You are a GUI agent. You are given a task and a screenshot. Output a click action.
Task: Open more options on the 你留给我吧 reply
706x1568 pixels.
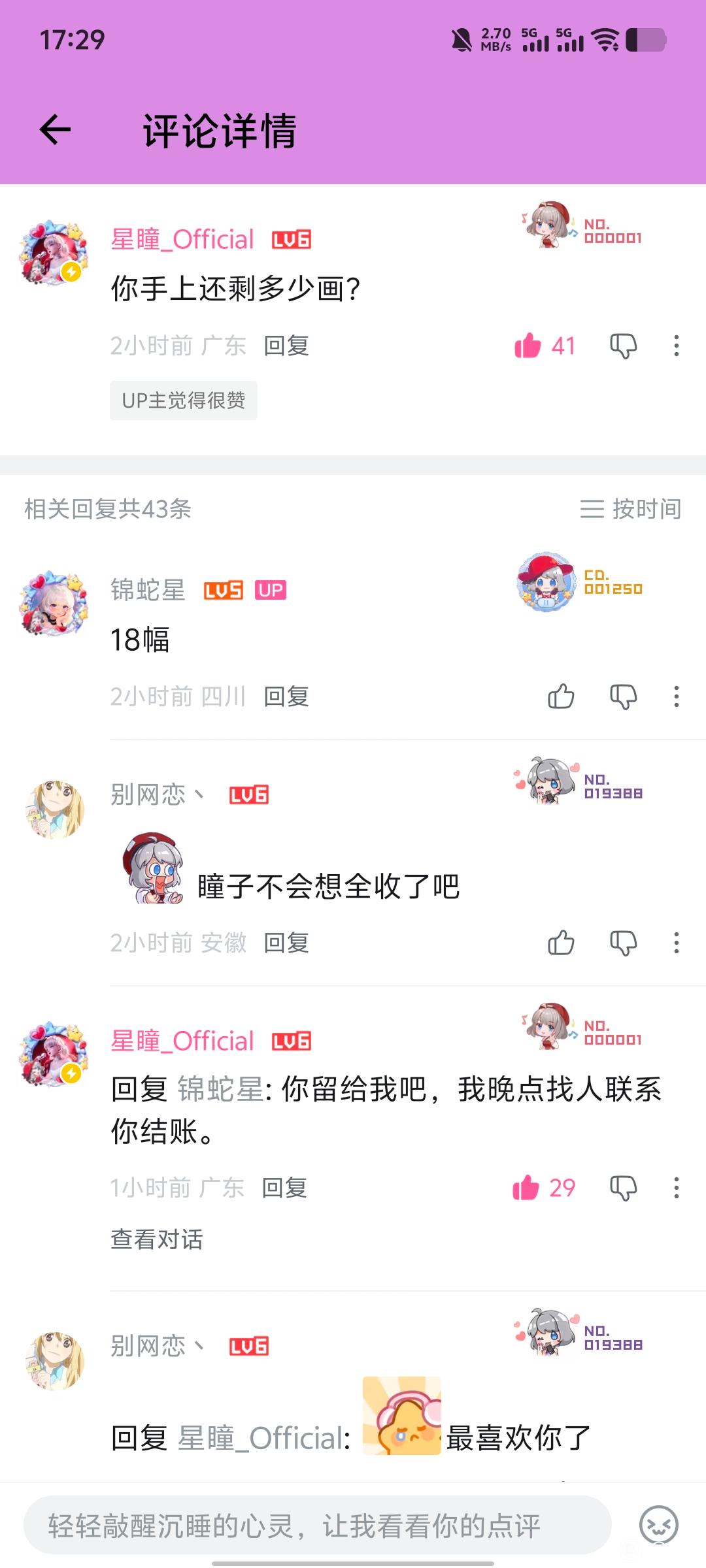(x=677, y=1188)
